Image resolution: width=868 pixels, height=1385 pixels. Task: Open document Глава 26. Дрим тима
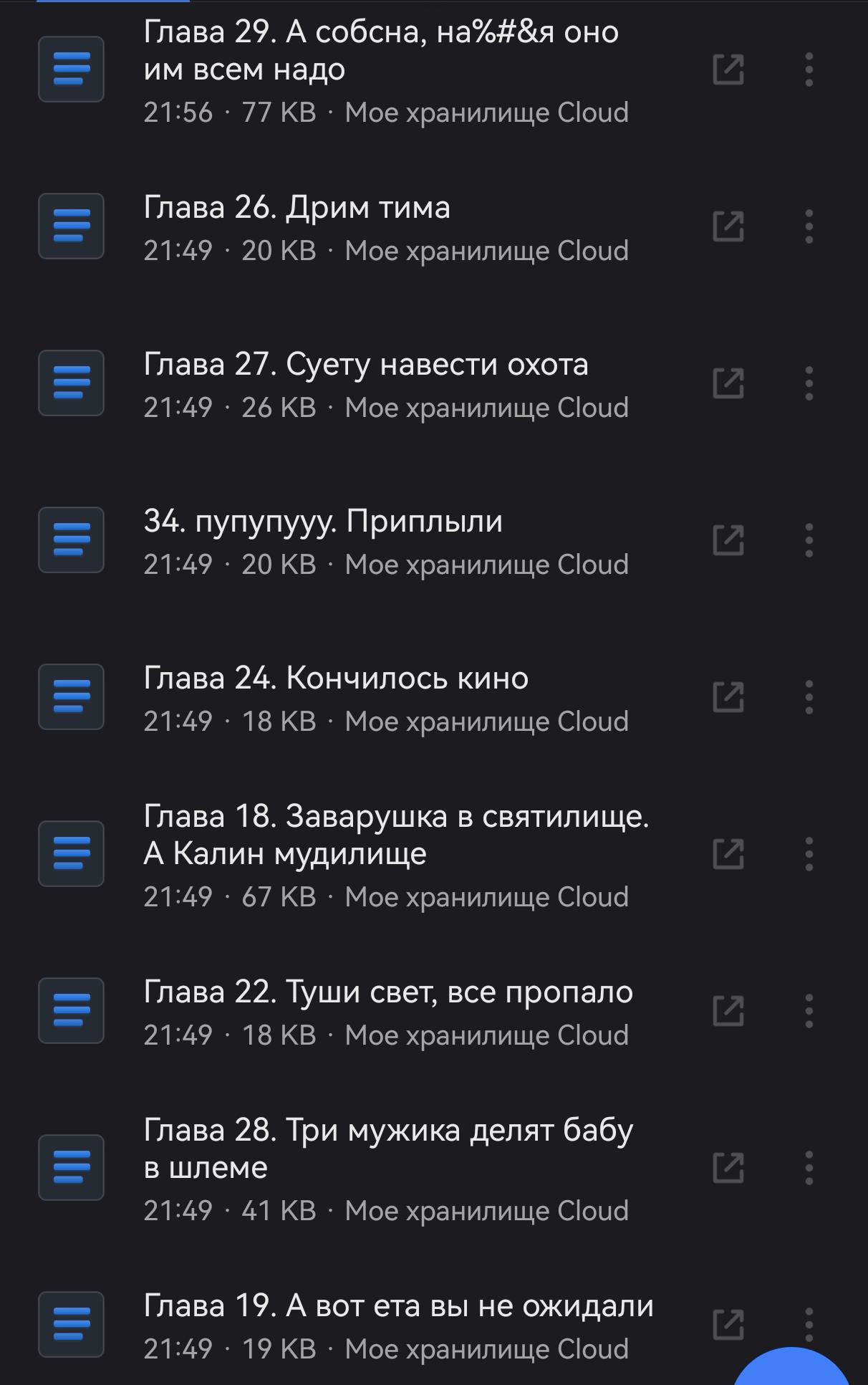(x=296, y=208)
